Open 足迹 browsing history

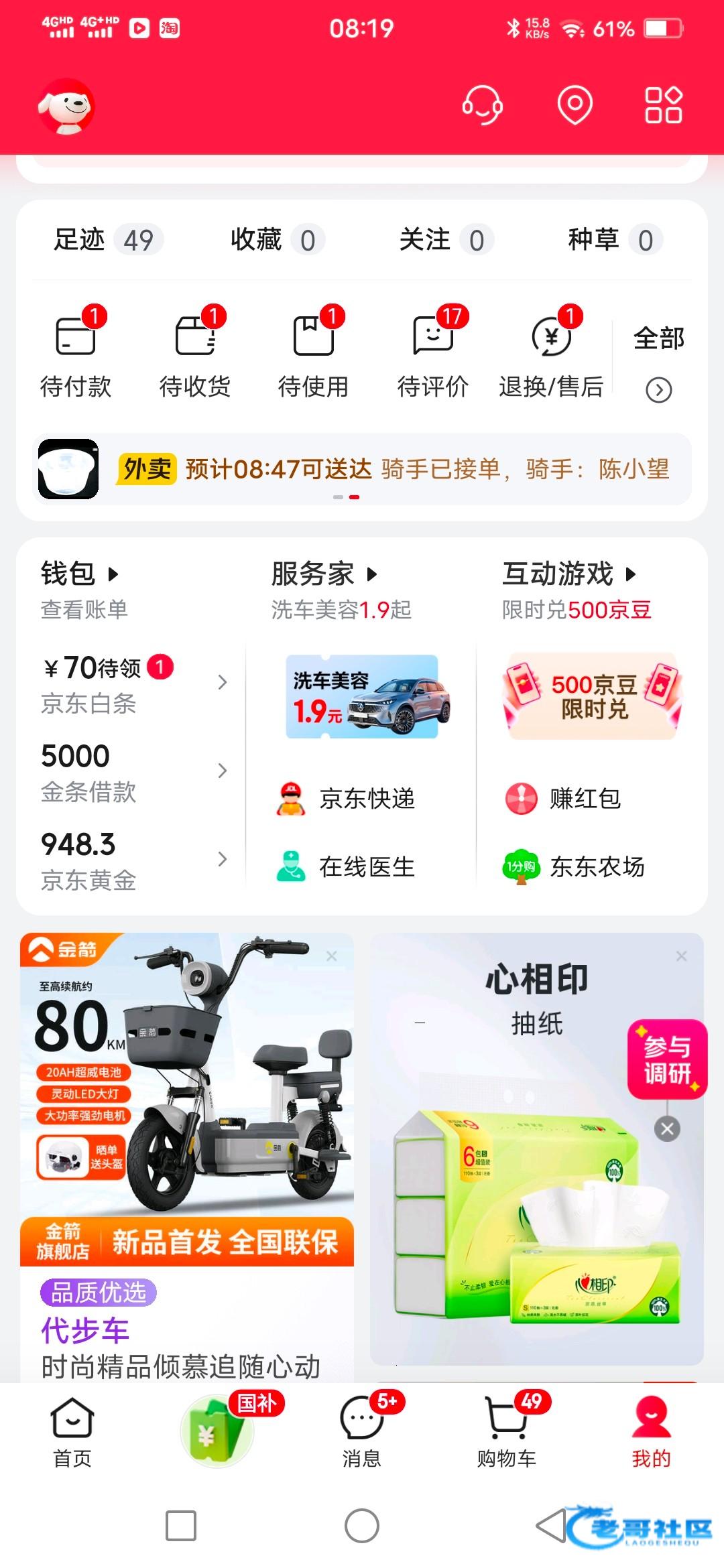107,240
